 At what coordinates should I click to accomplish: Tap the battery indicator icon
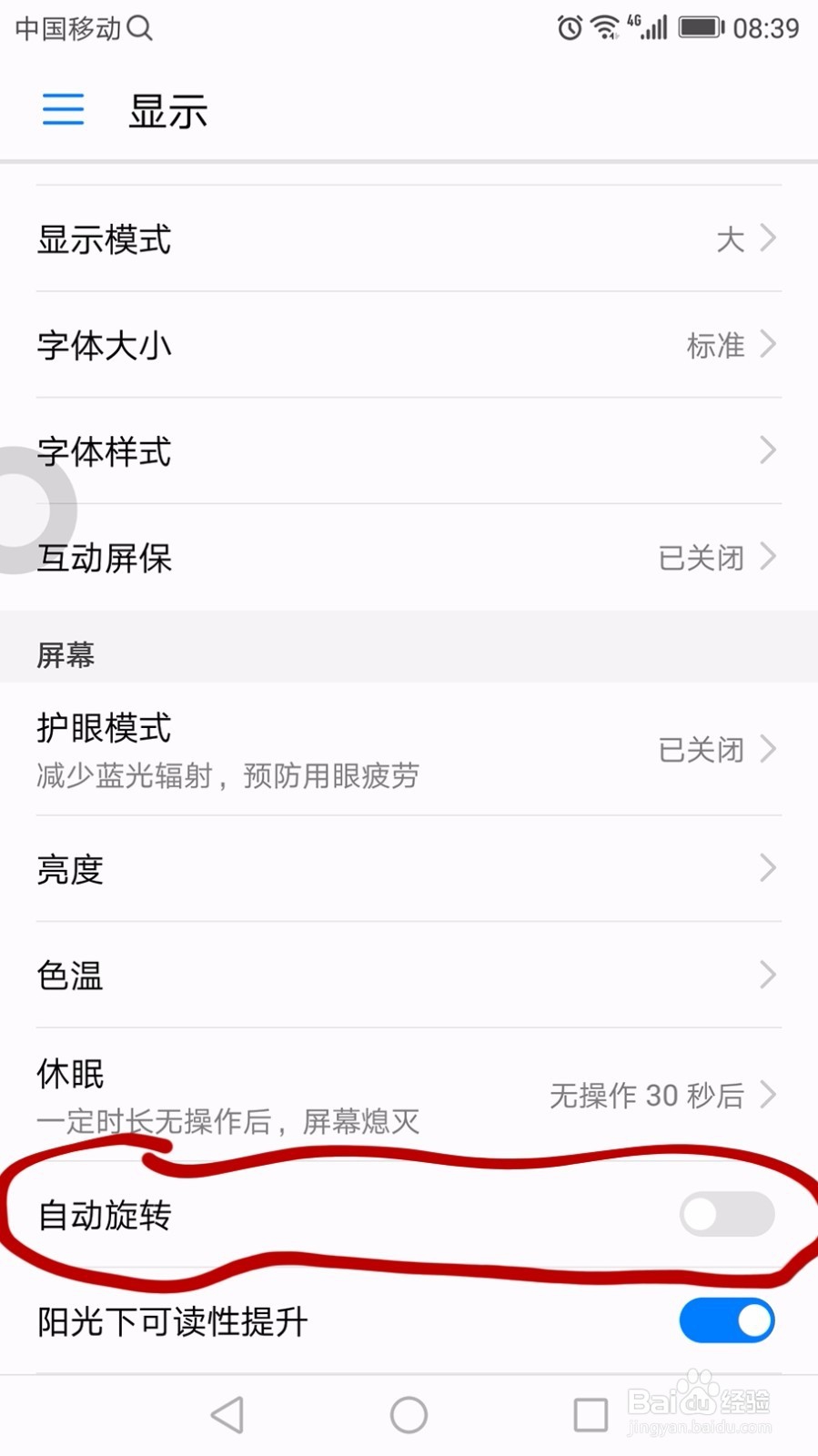pos(701,28)
